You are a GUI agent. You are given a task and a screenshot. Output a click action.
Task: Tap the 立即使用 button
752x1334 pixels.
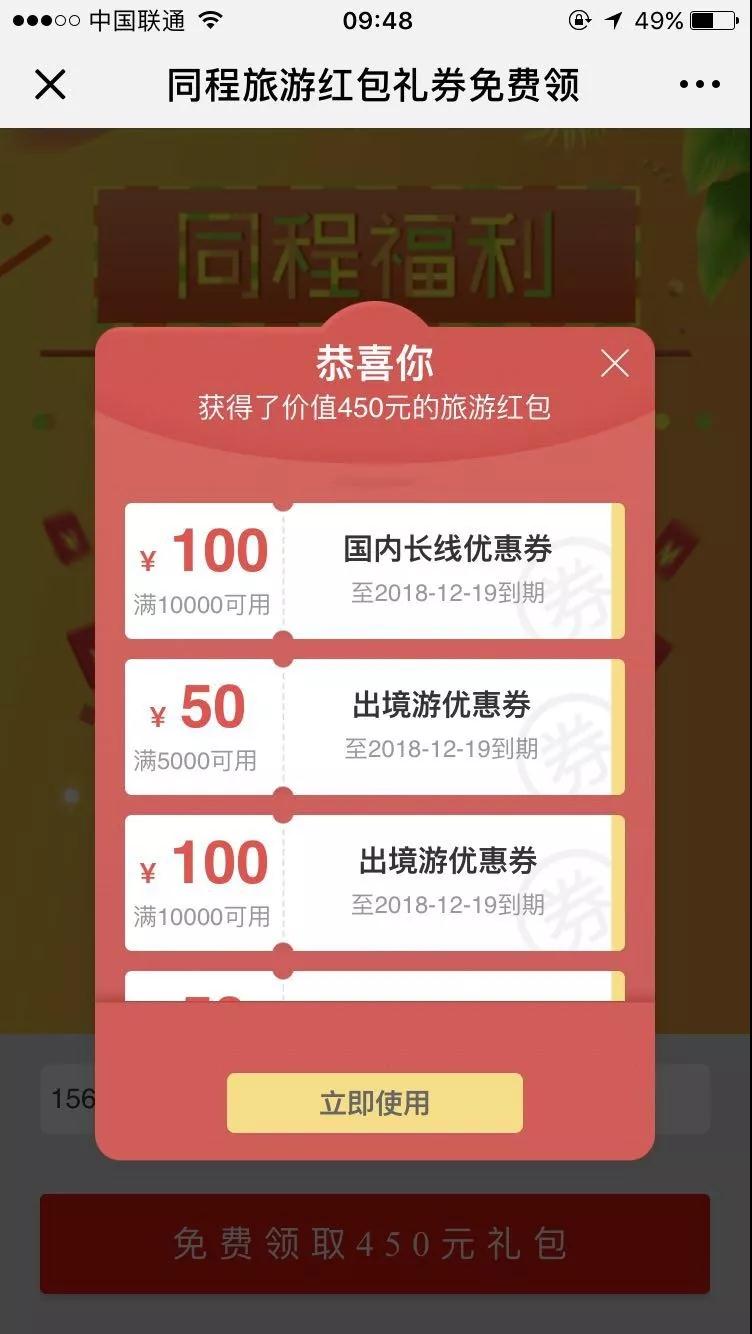[374, 1103]
